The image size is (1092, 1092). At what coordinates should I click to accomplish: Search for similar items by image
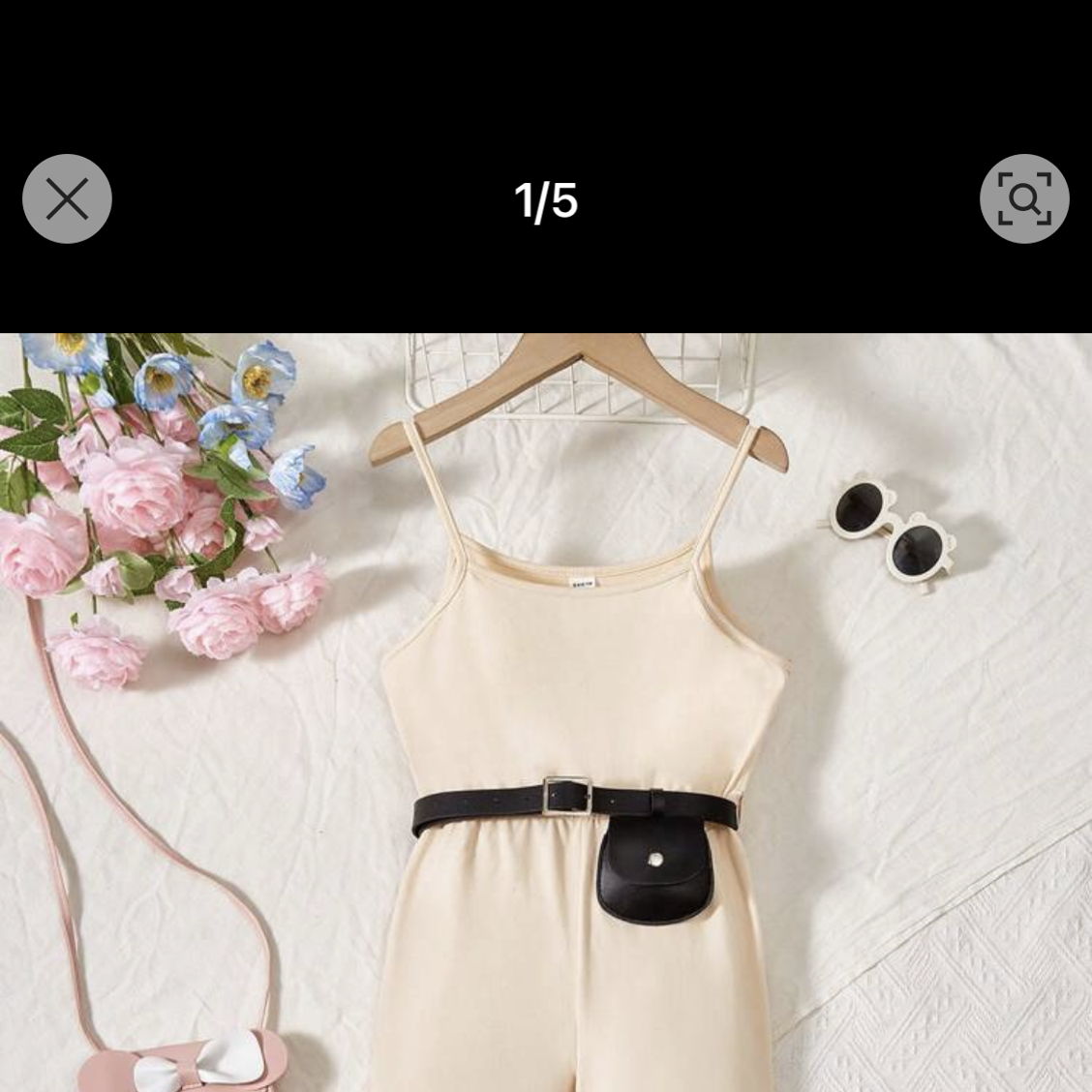[1024, 199]
